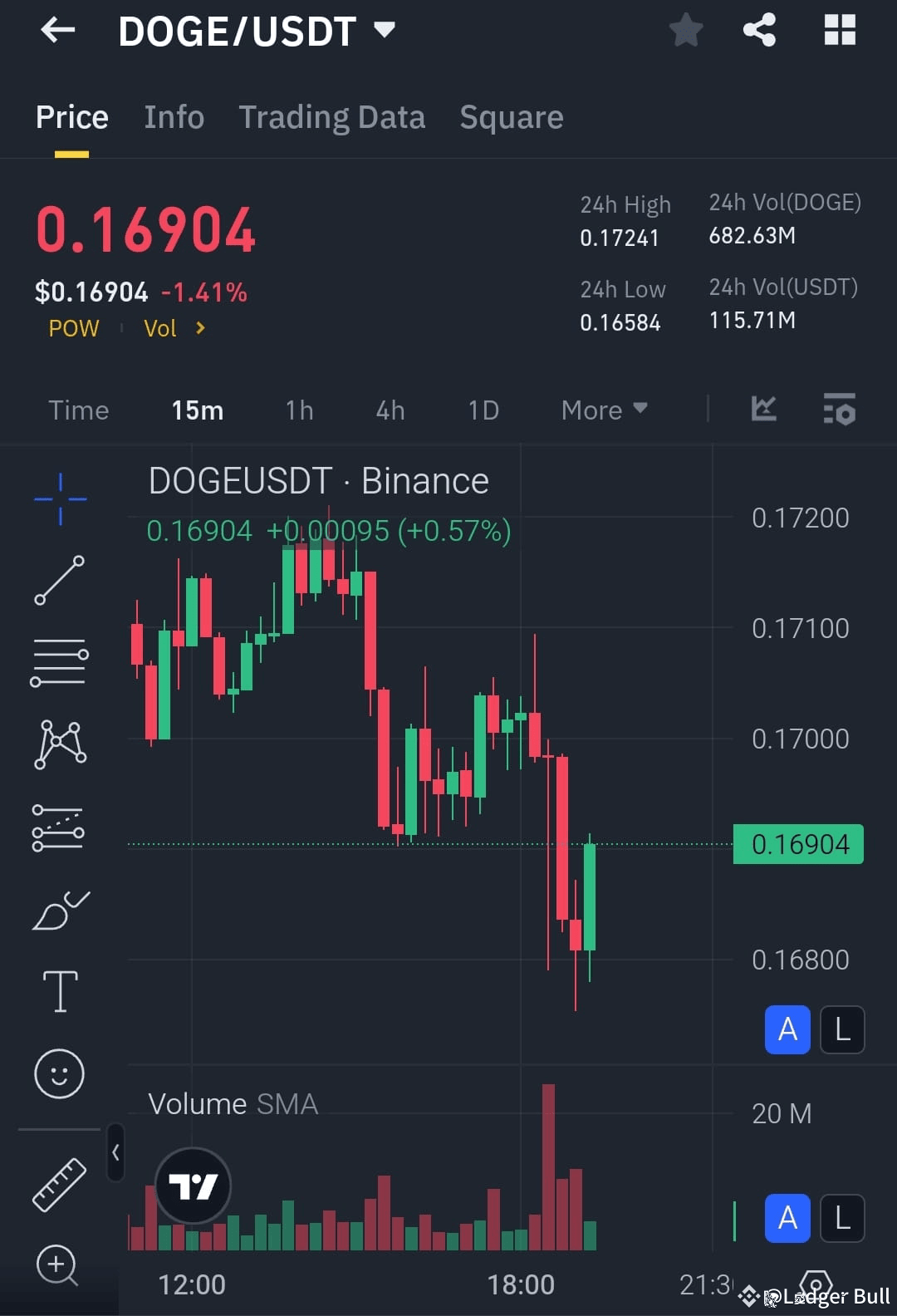Switch to the Trading Data tab
The image size is (897, 1316).
tap(332, 117)
